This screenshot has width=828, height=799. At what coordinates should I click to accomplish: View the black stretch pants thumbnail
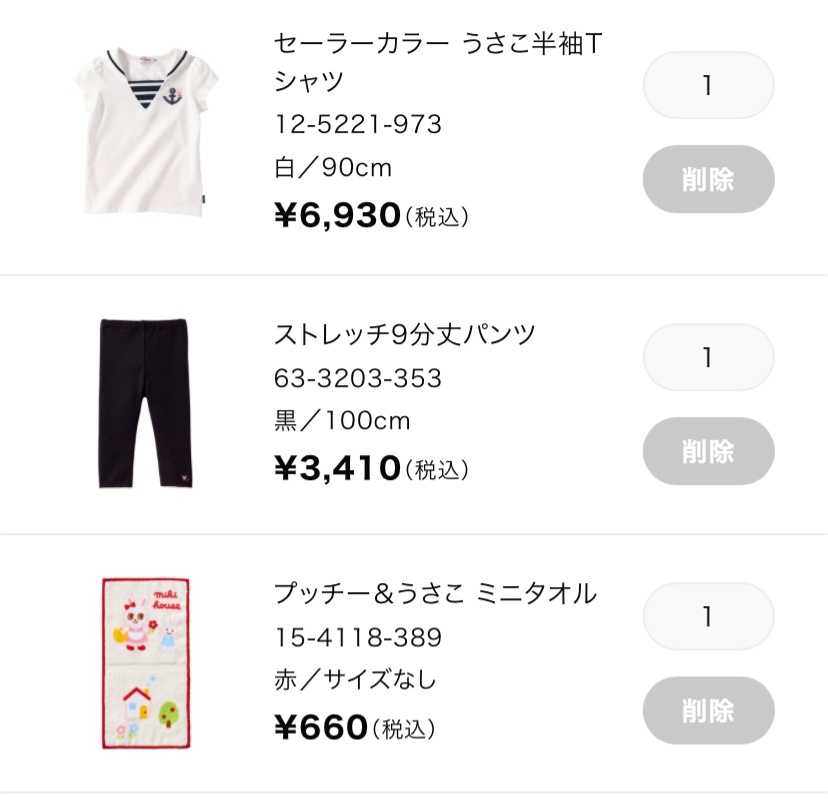coord(143,403)
